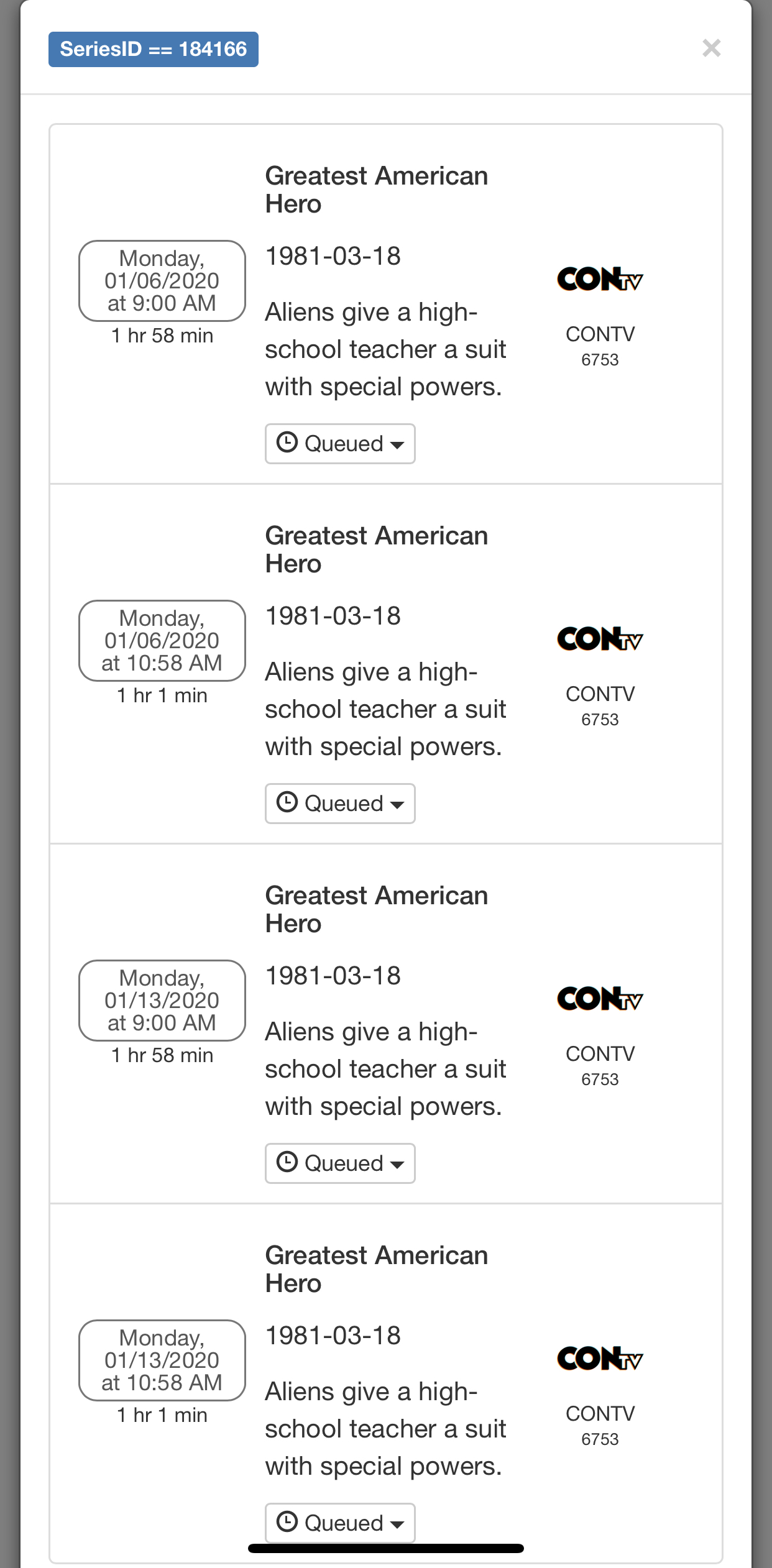Viewport: 772px width, 1568px height.
Task: Open Queued dropdown for 01/13/2020 9:00 AM recording
Action: [340, 1163]
